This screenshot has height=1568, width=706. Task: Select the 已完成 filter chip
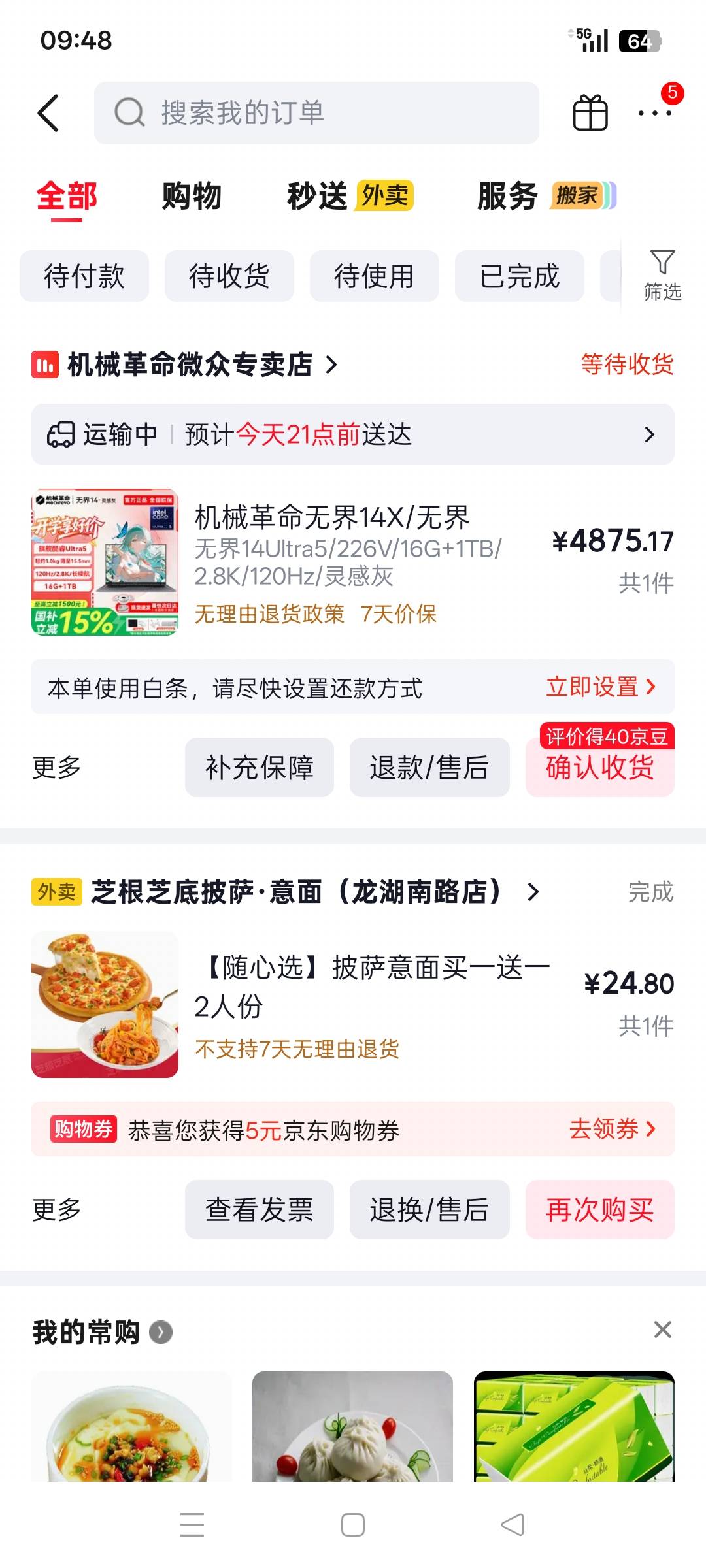pyautogui.click(x=520, y=276)
